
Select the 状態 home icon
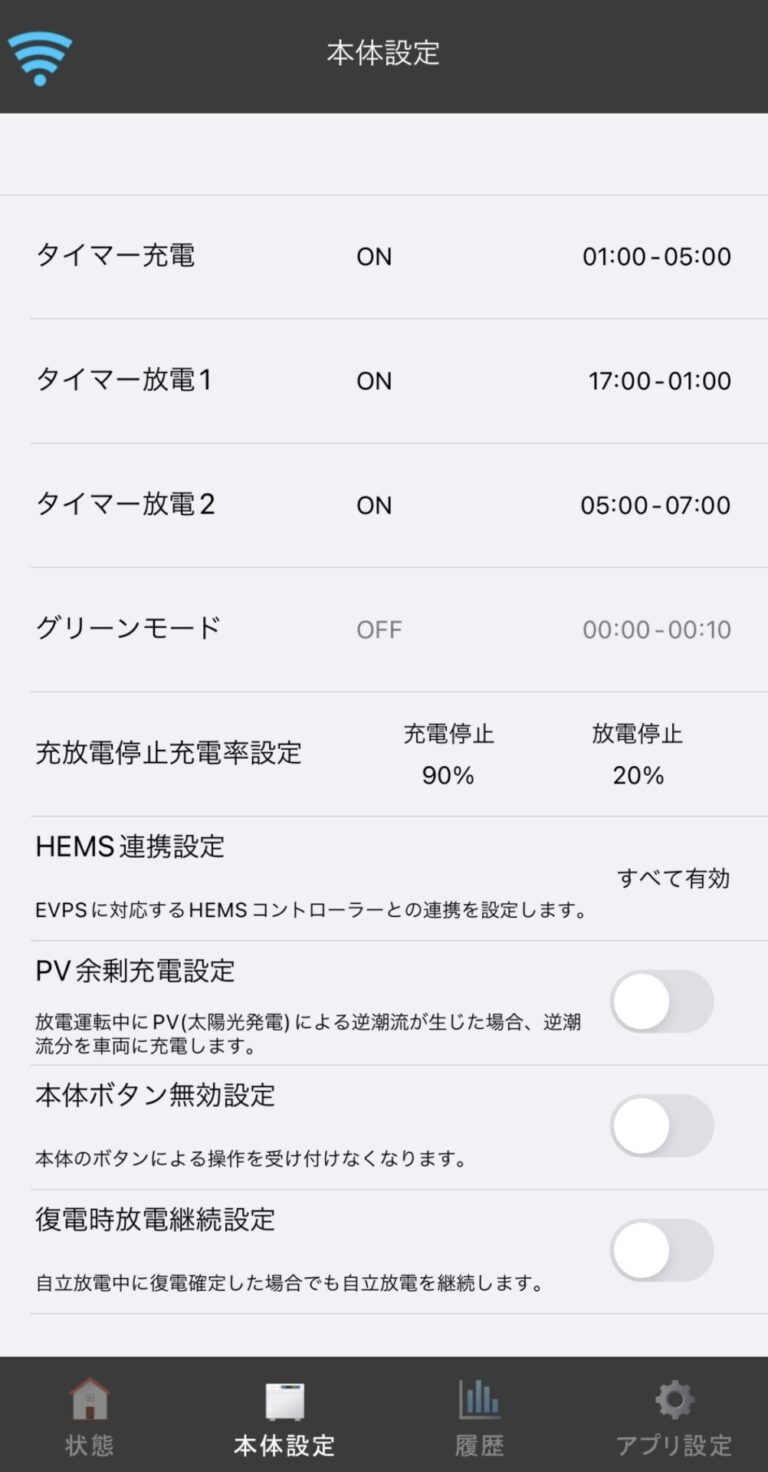click(89, 1410)
